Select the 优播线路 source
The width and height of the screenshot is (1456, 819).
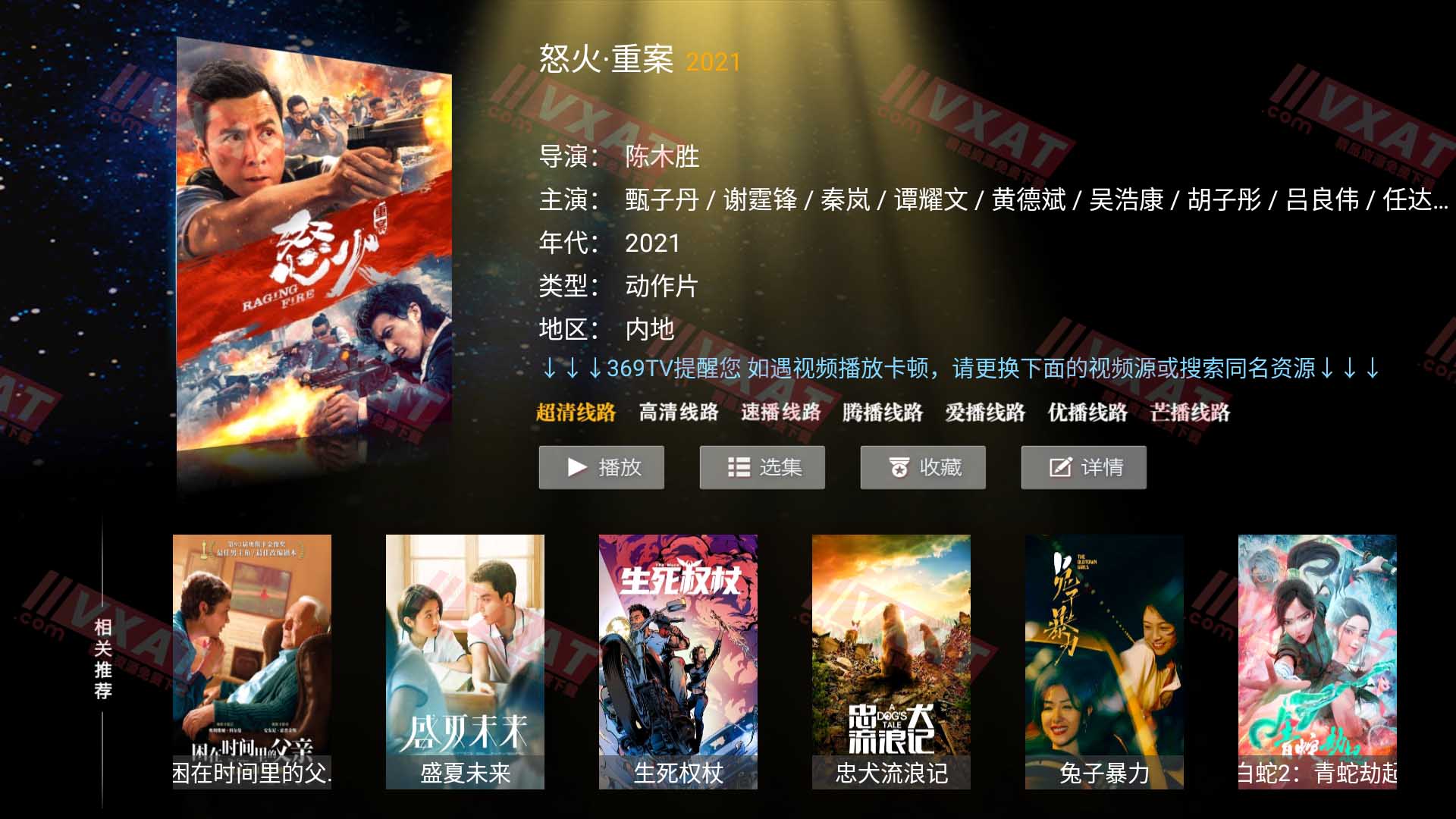coord(1087,413)
